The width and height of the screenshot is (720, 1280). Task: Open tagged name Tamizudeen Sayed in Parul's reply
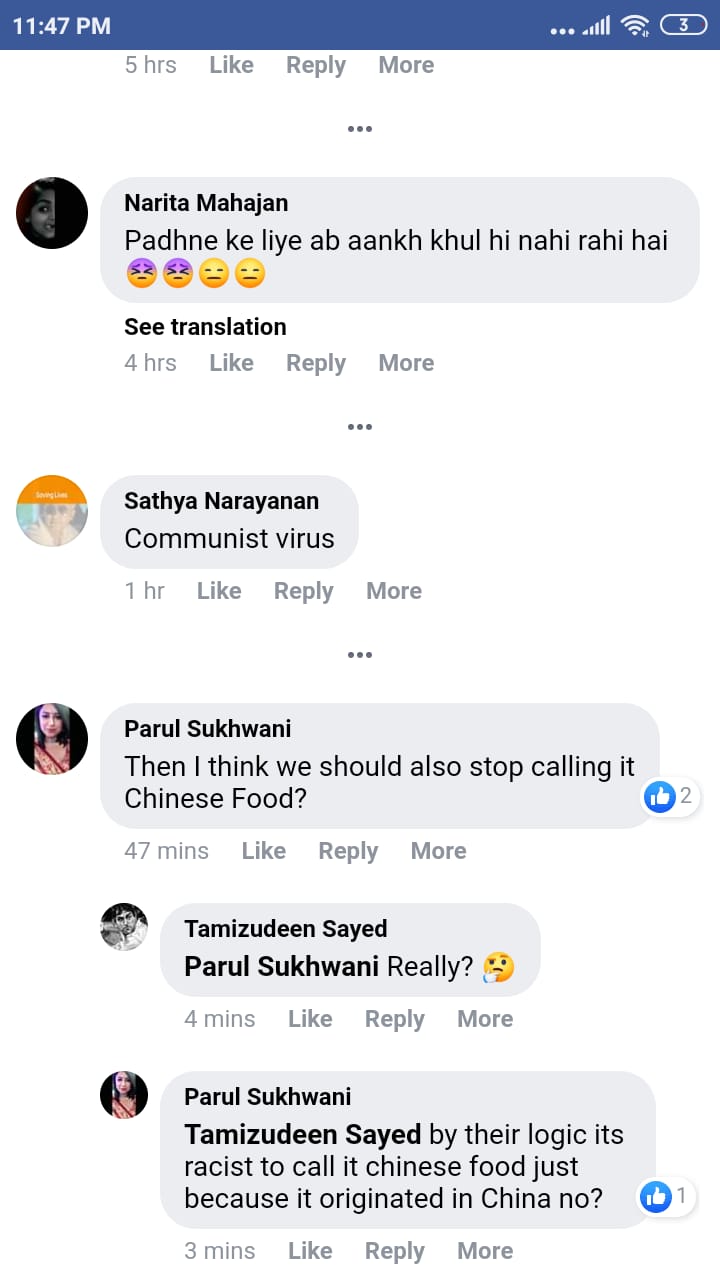point(303,1135)
